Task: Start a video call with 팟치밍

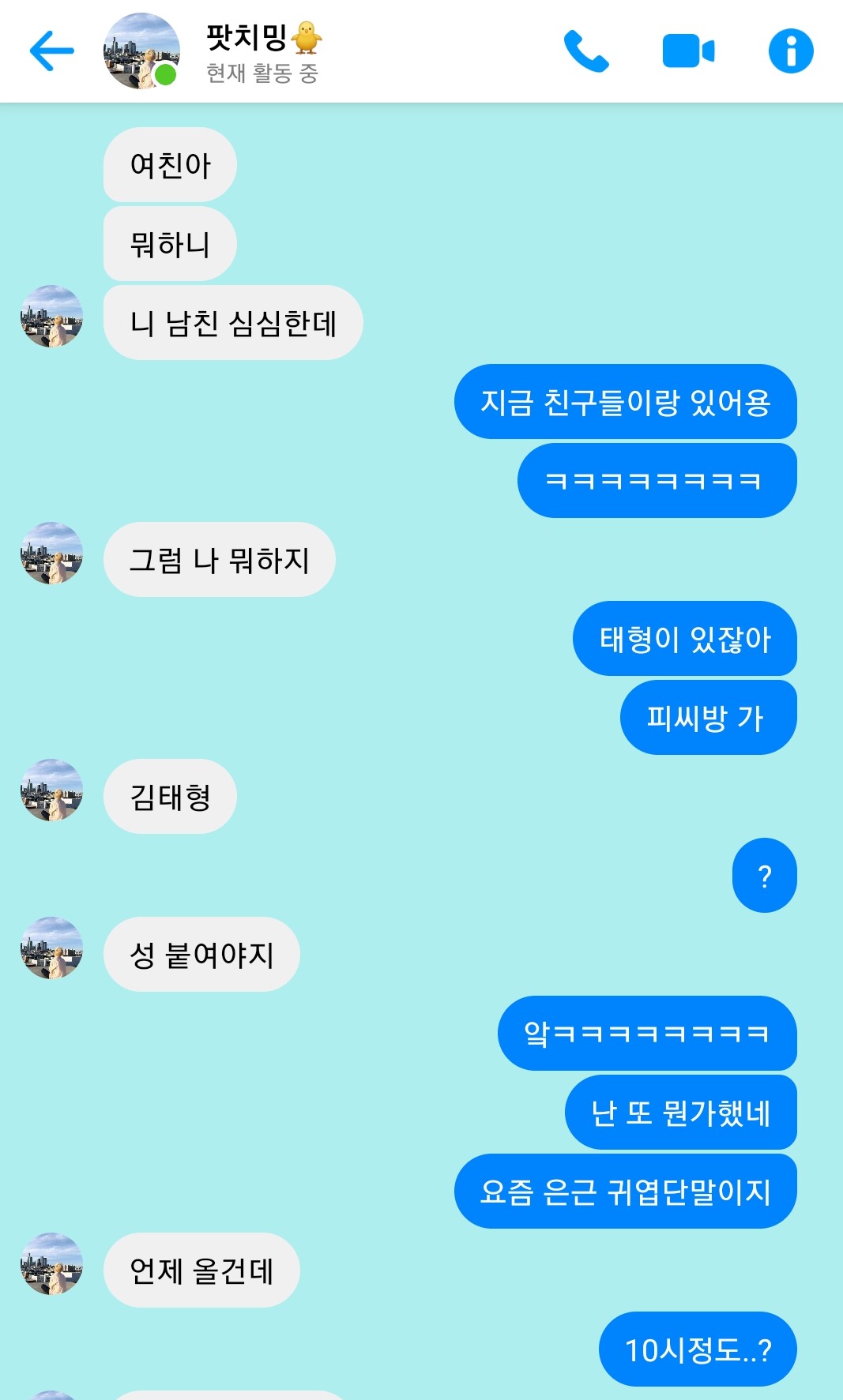Action: (688, 51)
